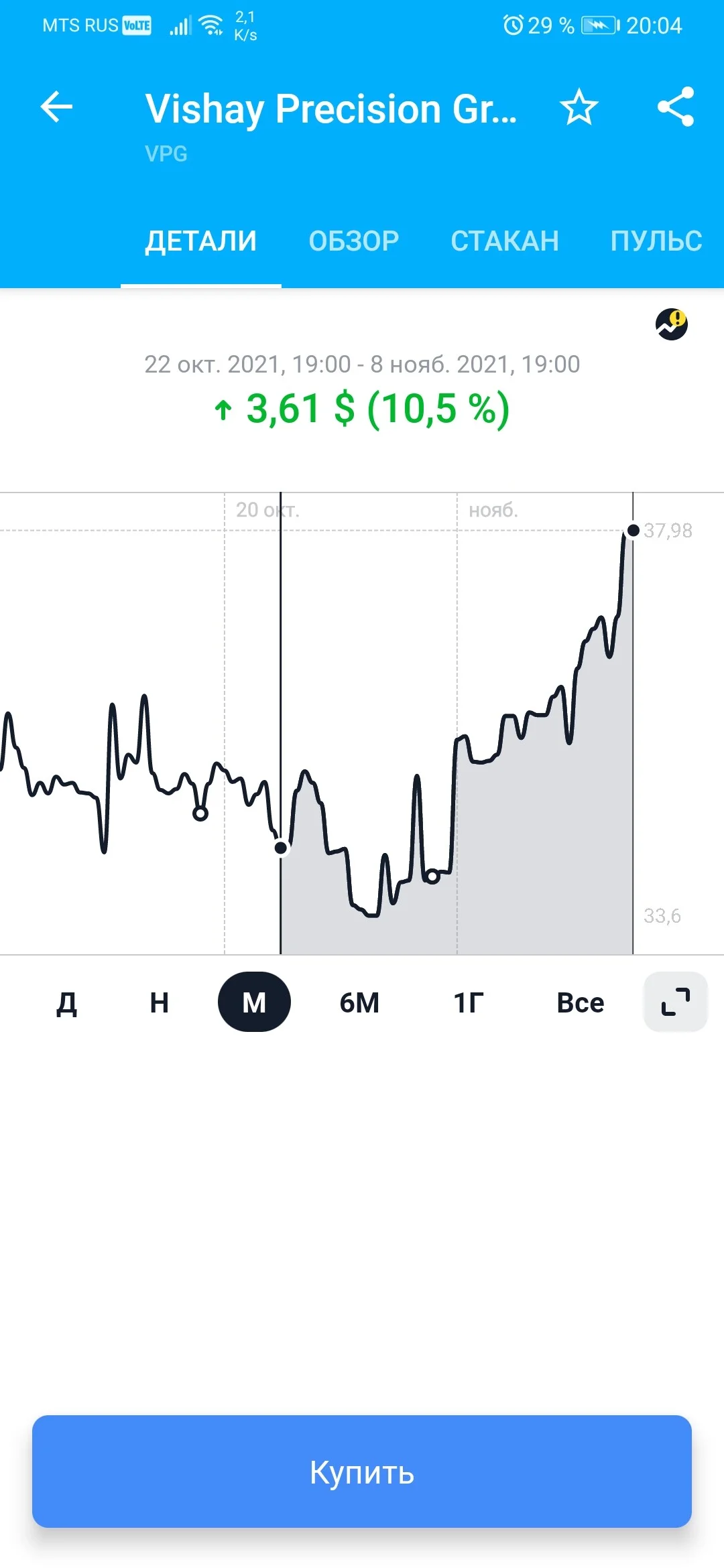Viewport: 724px width, 1568px height.
Task: Select the ДЕТАЛИ tab
Action: click(201, 241)
